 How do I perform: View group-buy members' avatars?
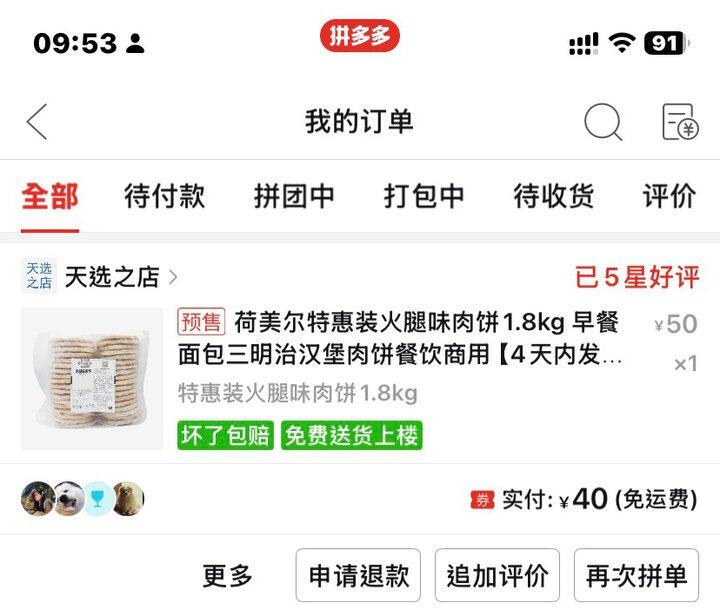click(x=83, y=498)
